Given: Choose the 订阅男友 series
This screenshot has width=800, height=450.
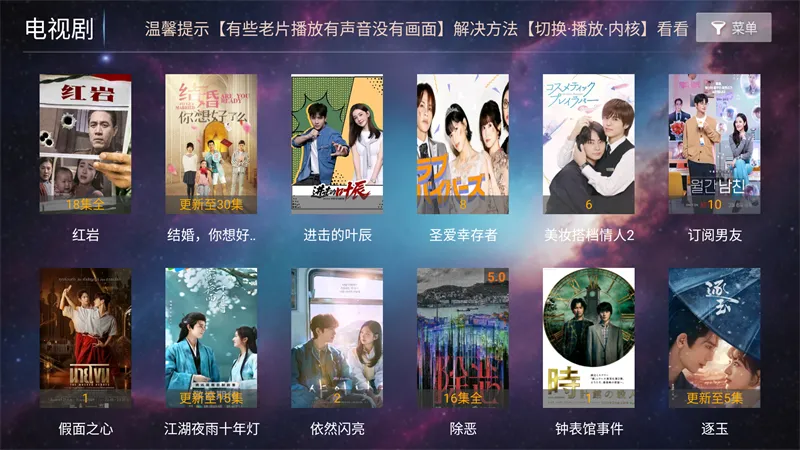Looking at the screenshot, I should [714, 144].
